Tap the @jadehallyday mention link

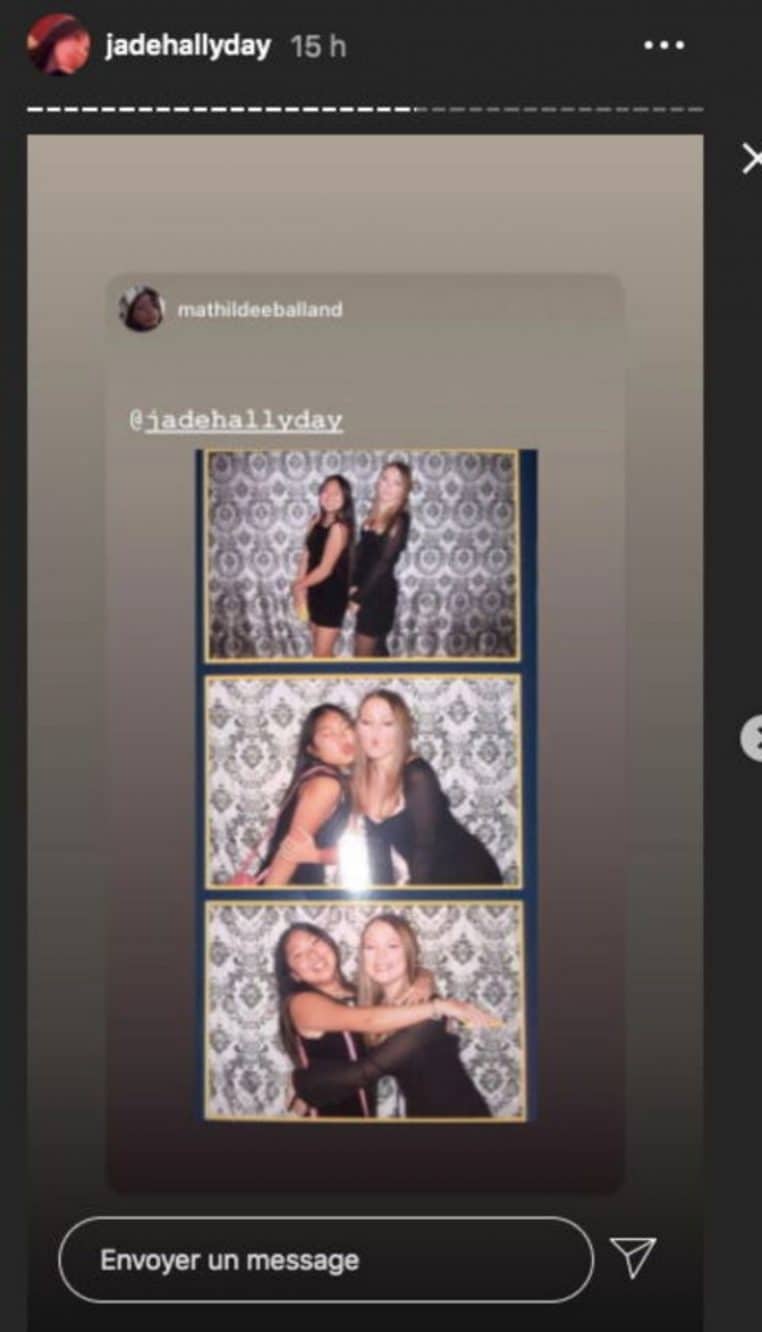tap(236, 421)
